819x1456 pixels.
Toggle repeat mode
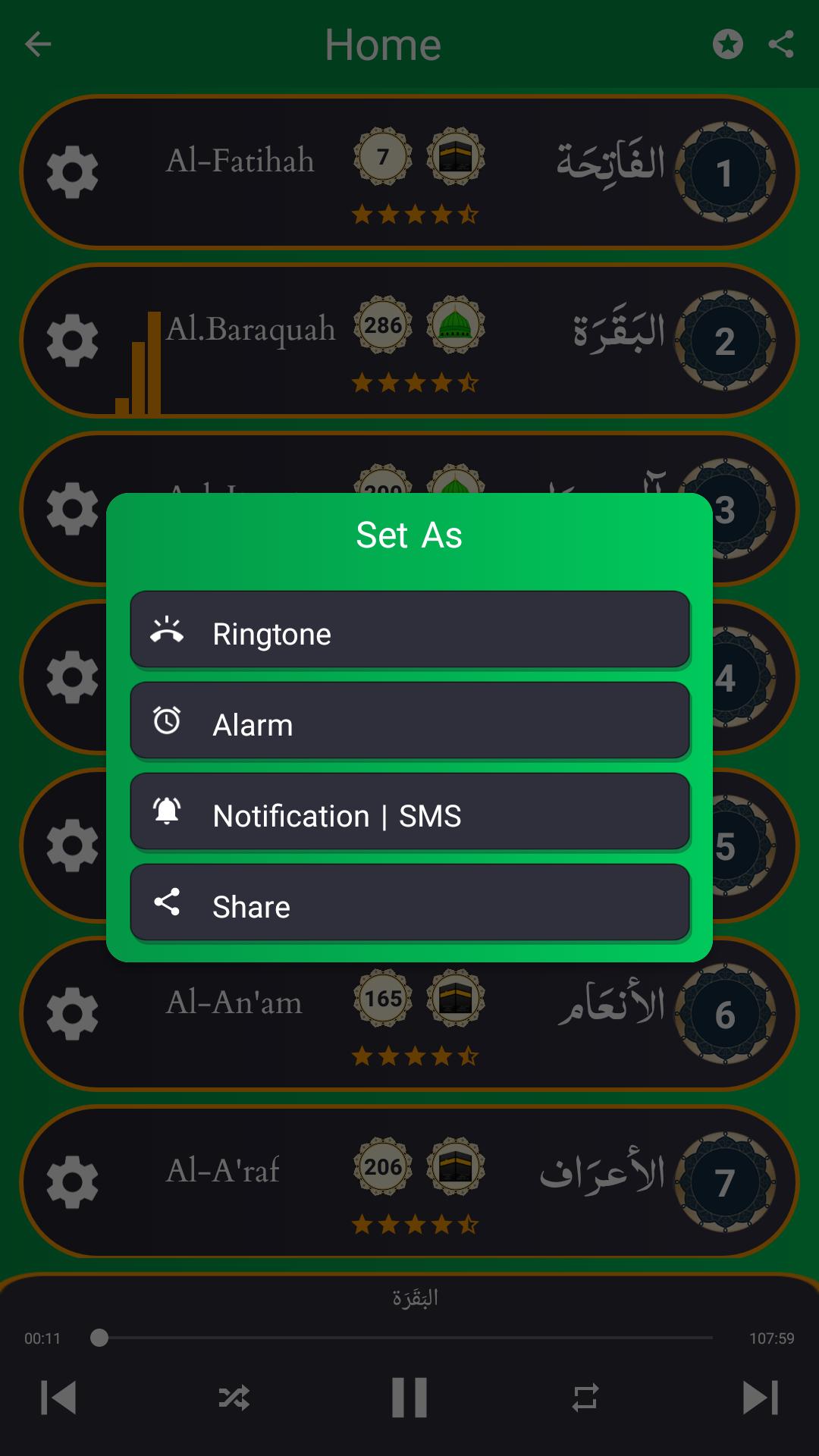coord(585,1398)
